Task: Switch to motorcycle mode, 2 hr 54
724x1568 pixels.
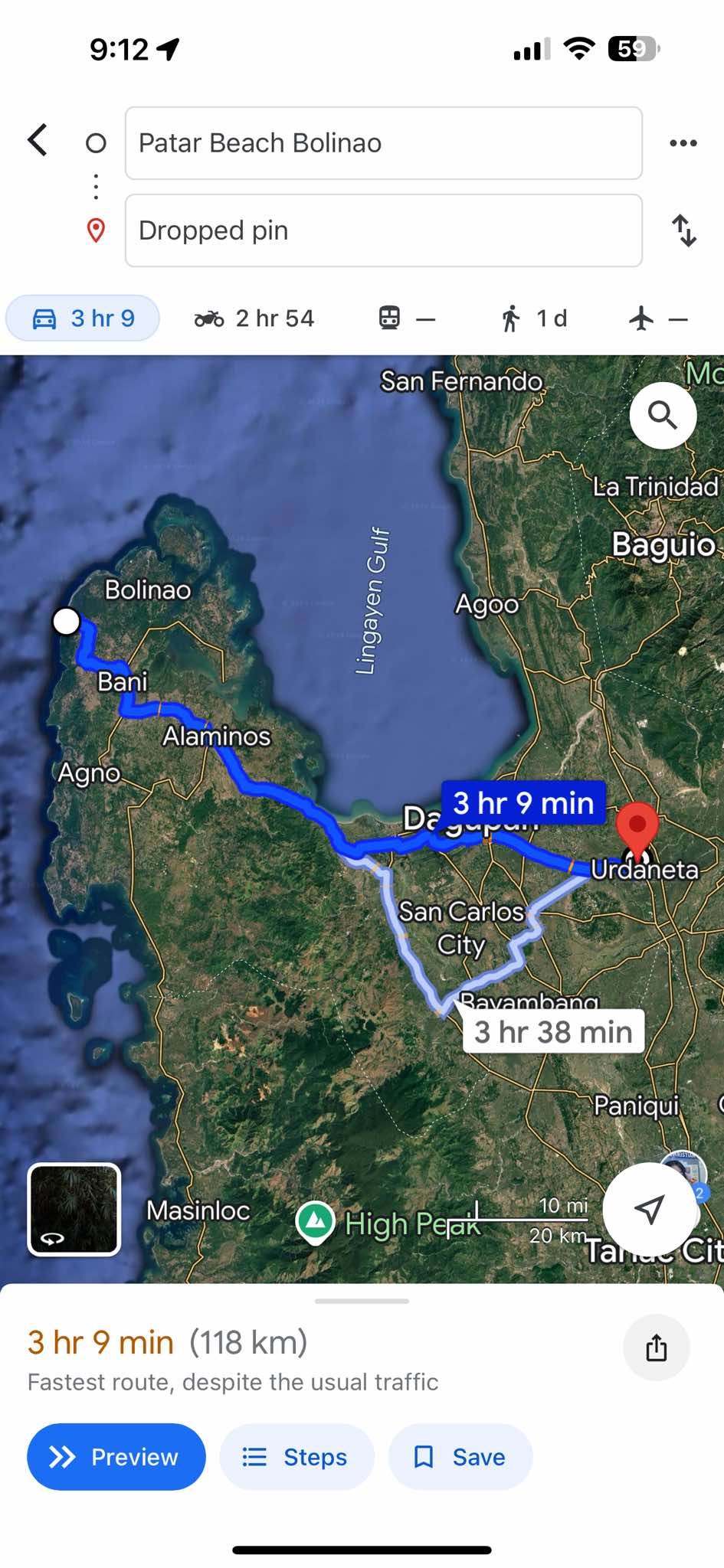Action: click(254, 318)
